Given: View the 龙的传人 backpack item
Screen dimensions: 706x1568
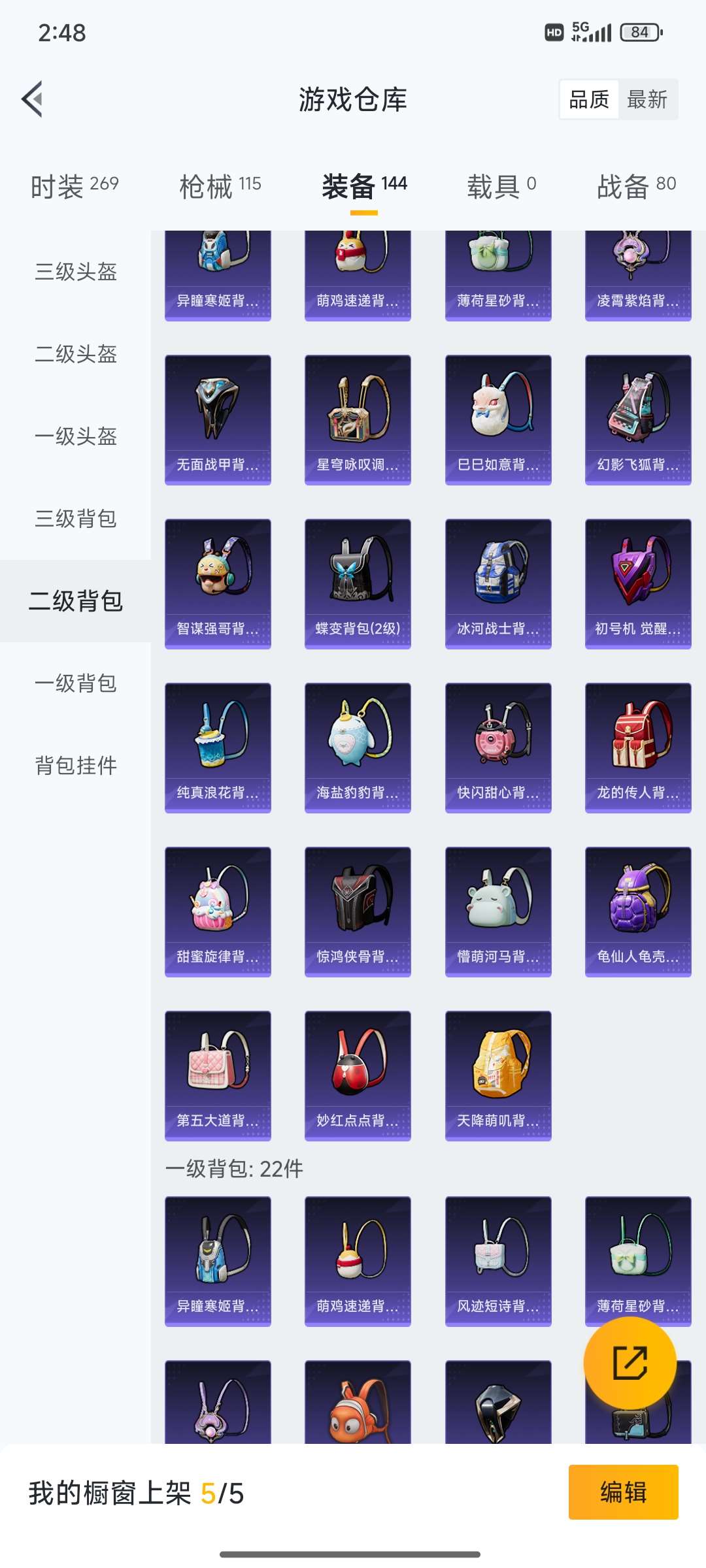Looking at the screenshot, I should [638, 747].
